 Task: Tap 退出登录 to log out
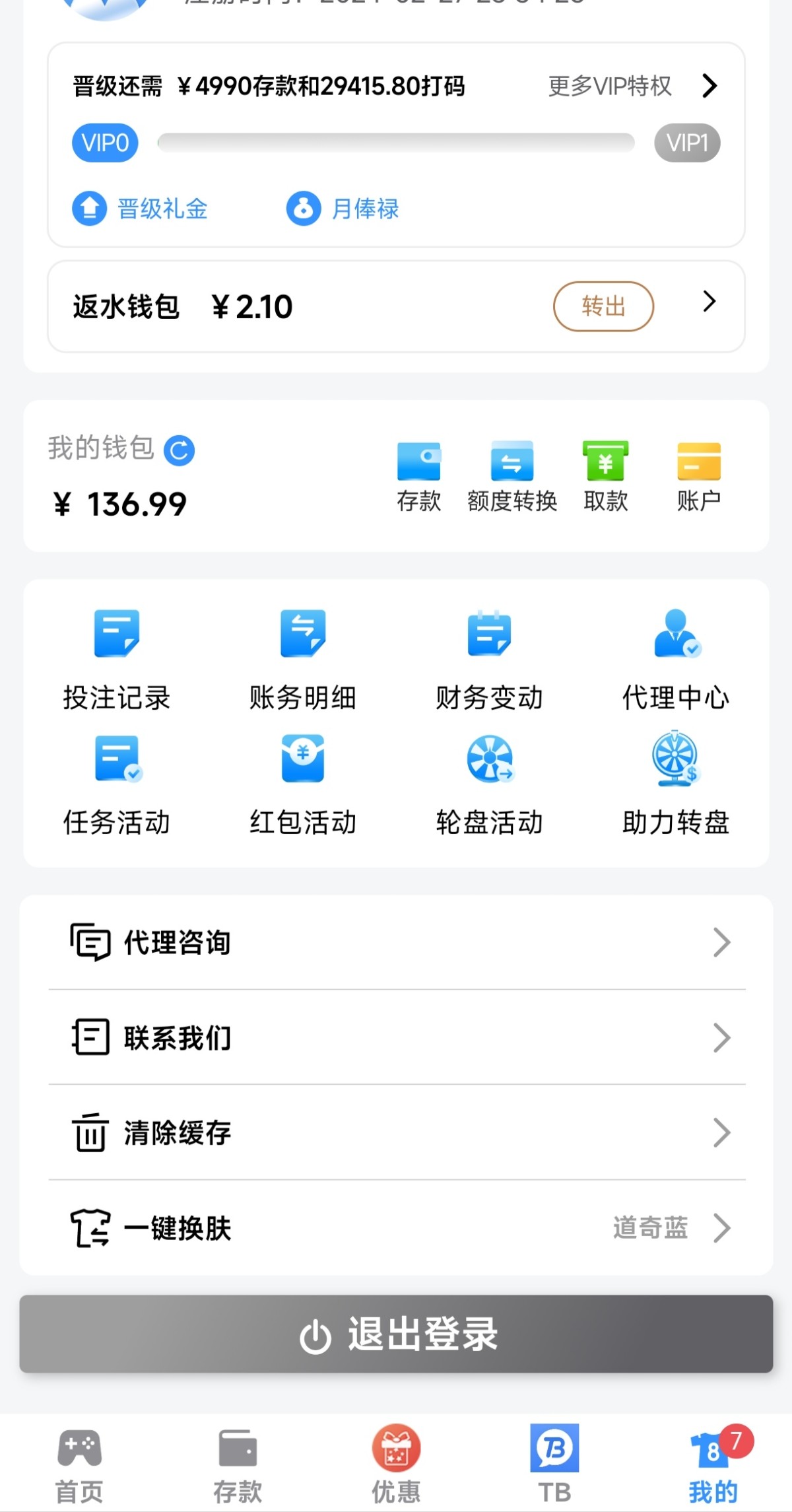[396, 1334]
